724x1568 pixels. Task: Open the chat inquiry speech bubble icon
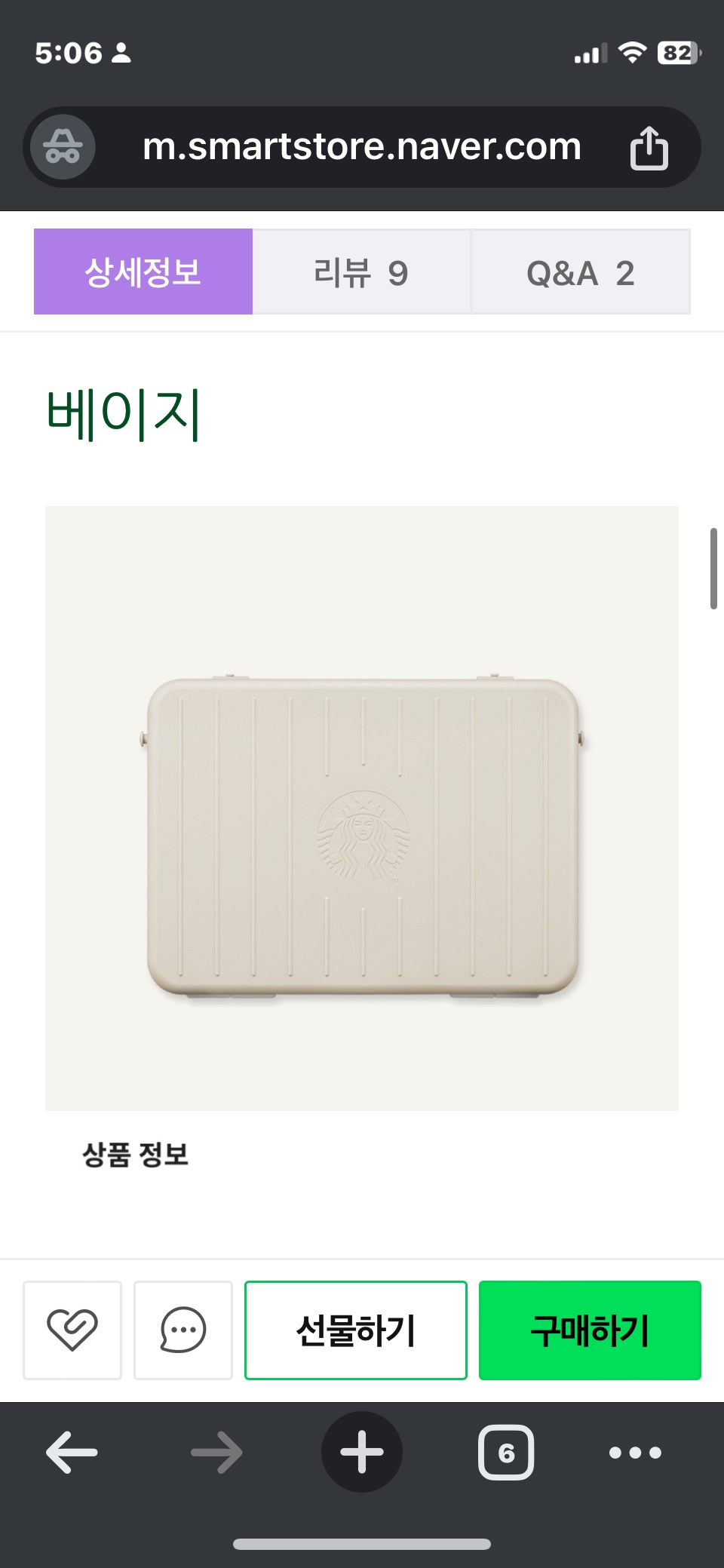[x=183, y=1330]
